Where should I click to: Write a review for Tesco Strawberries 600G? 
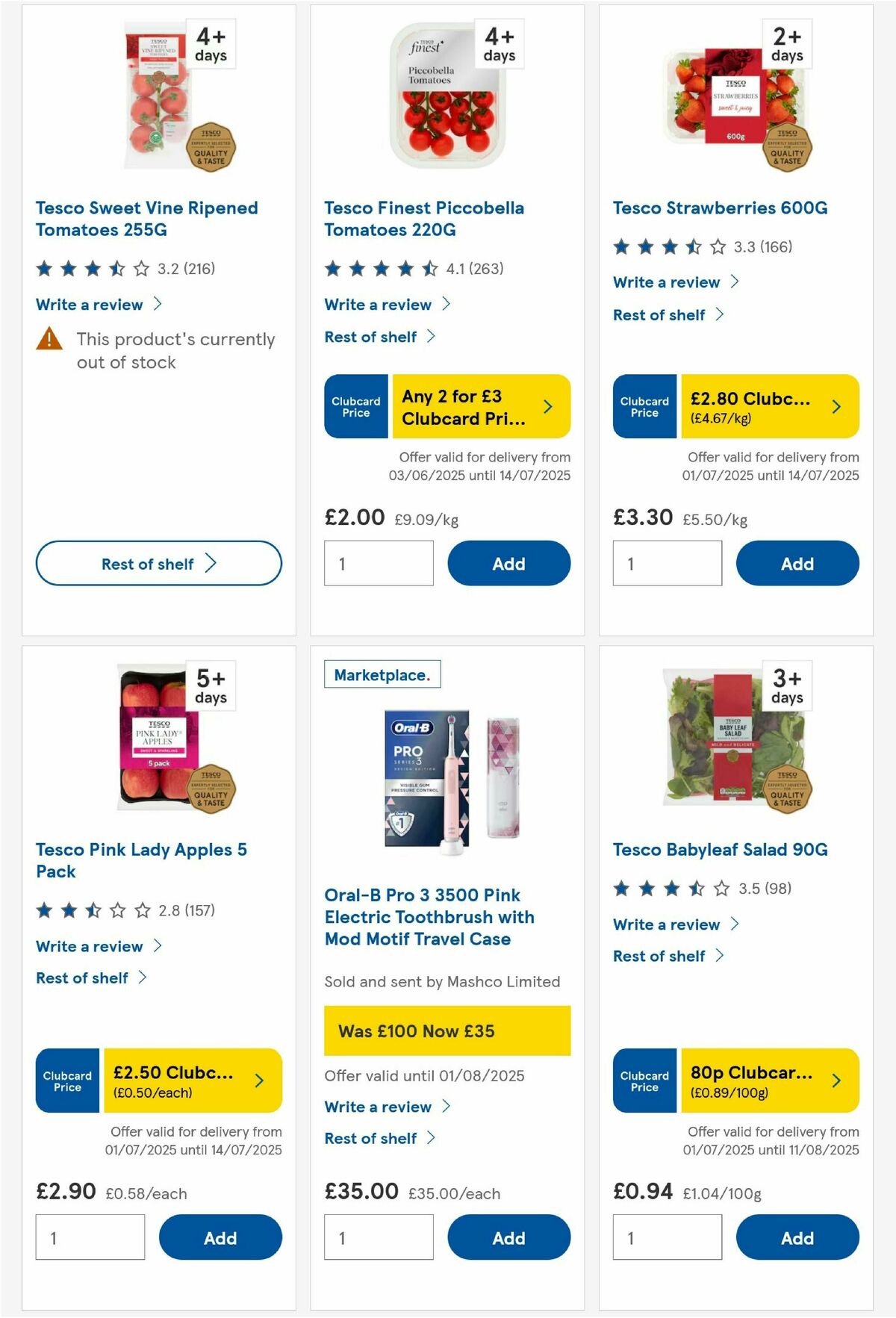pos(666,282)
